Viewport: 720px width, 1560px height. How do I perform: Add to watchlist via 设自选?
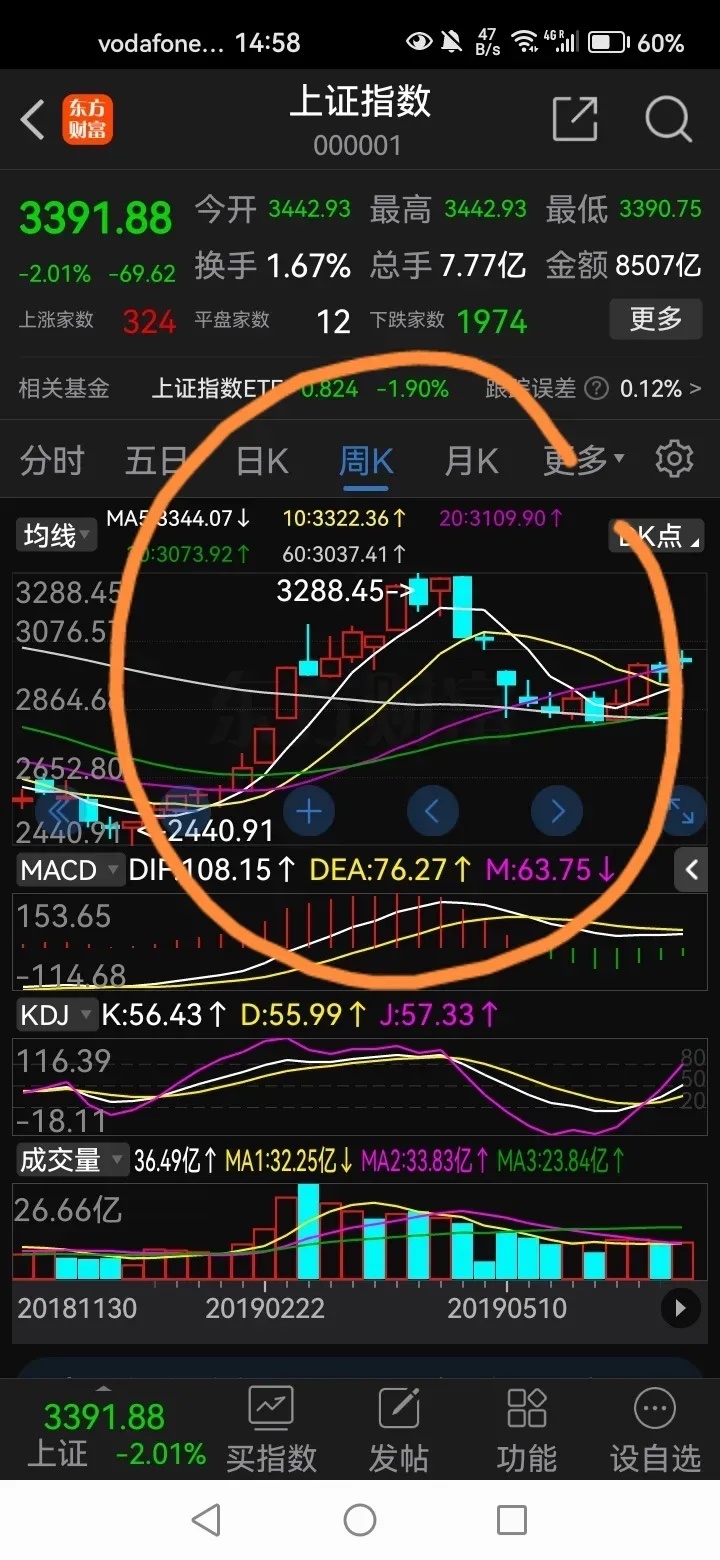[655, 1432]
